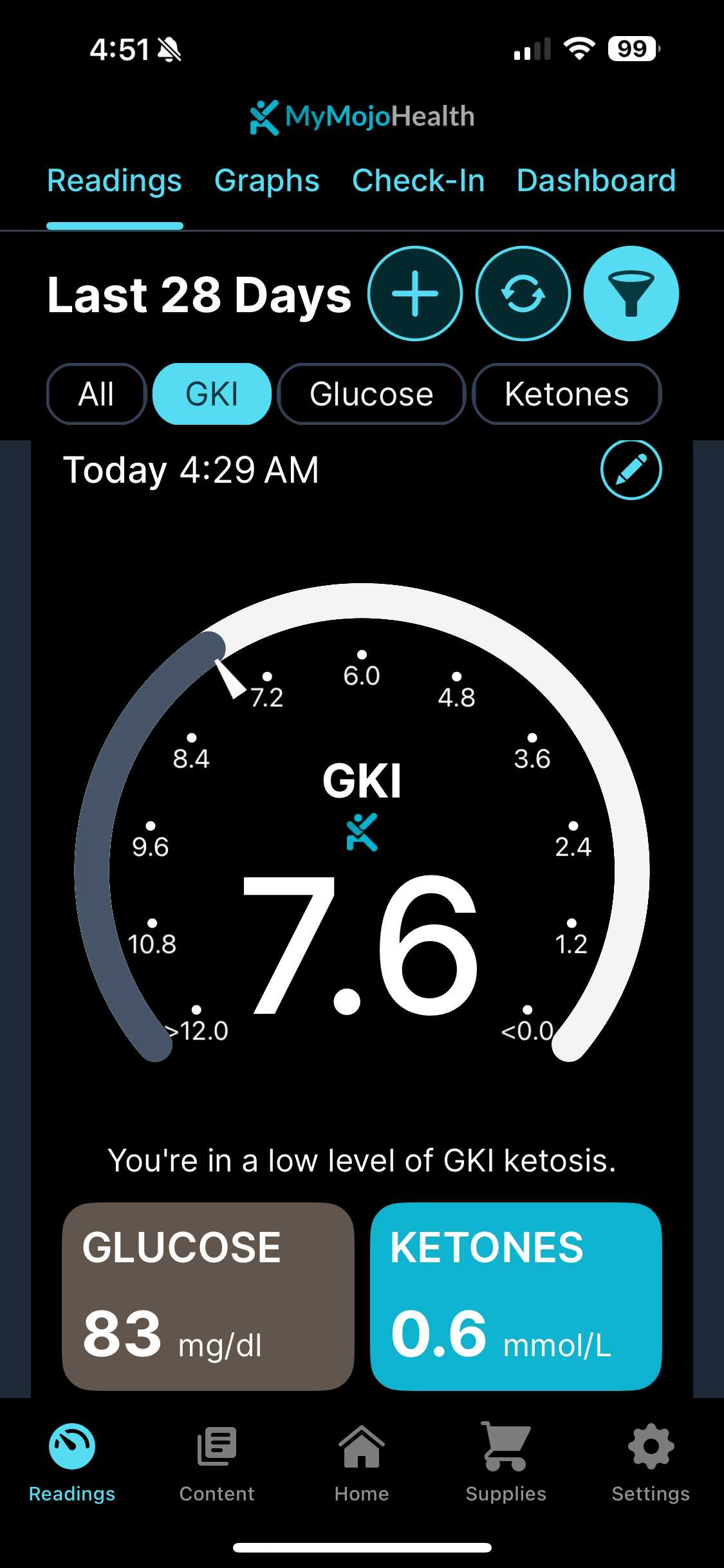
Task: Open the Ketones 0.6 mmol/L card
Action: (x=515, y=1296)
